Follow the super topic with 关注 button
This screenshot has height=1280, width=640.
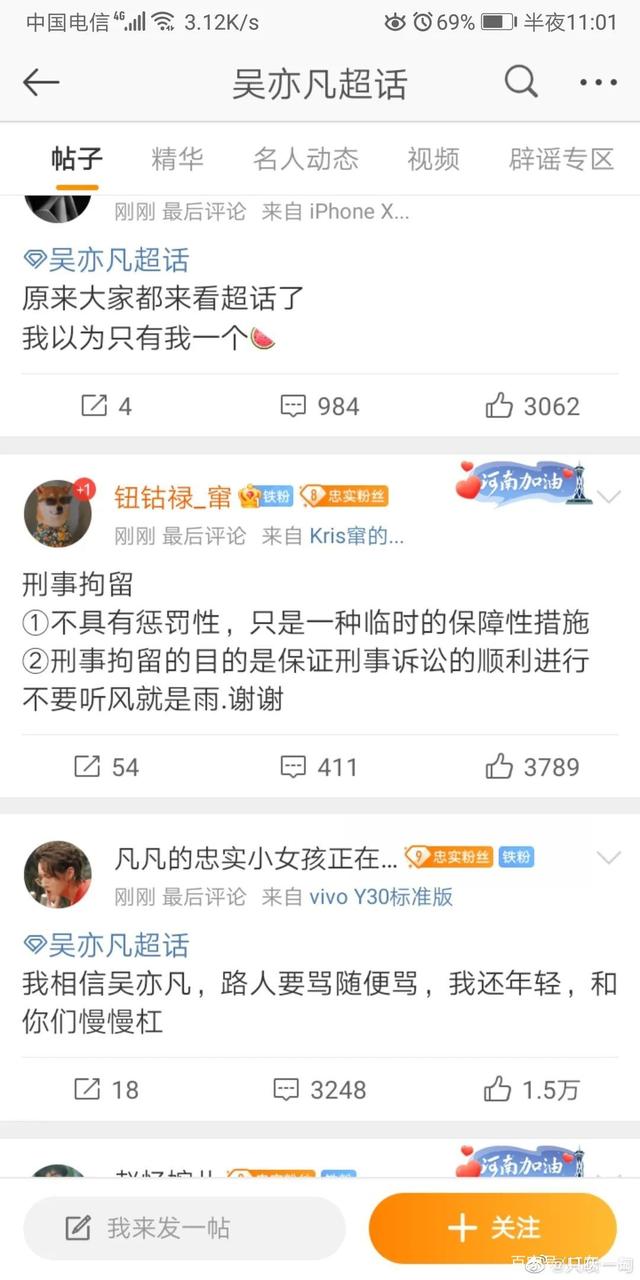[492, 1228]
